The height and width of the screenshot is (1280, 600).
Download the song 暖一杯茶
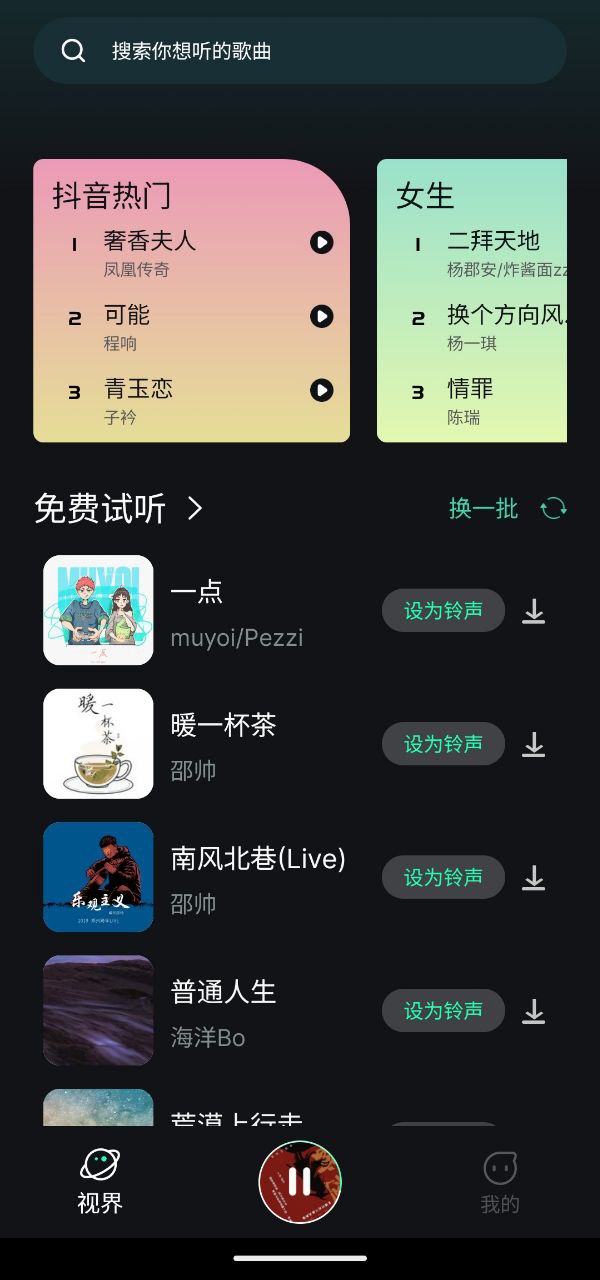click(x=534, y=744)
